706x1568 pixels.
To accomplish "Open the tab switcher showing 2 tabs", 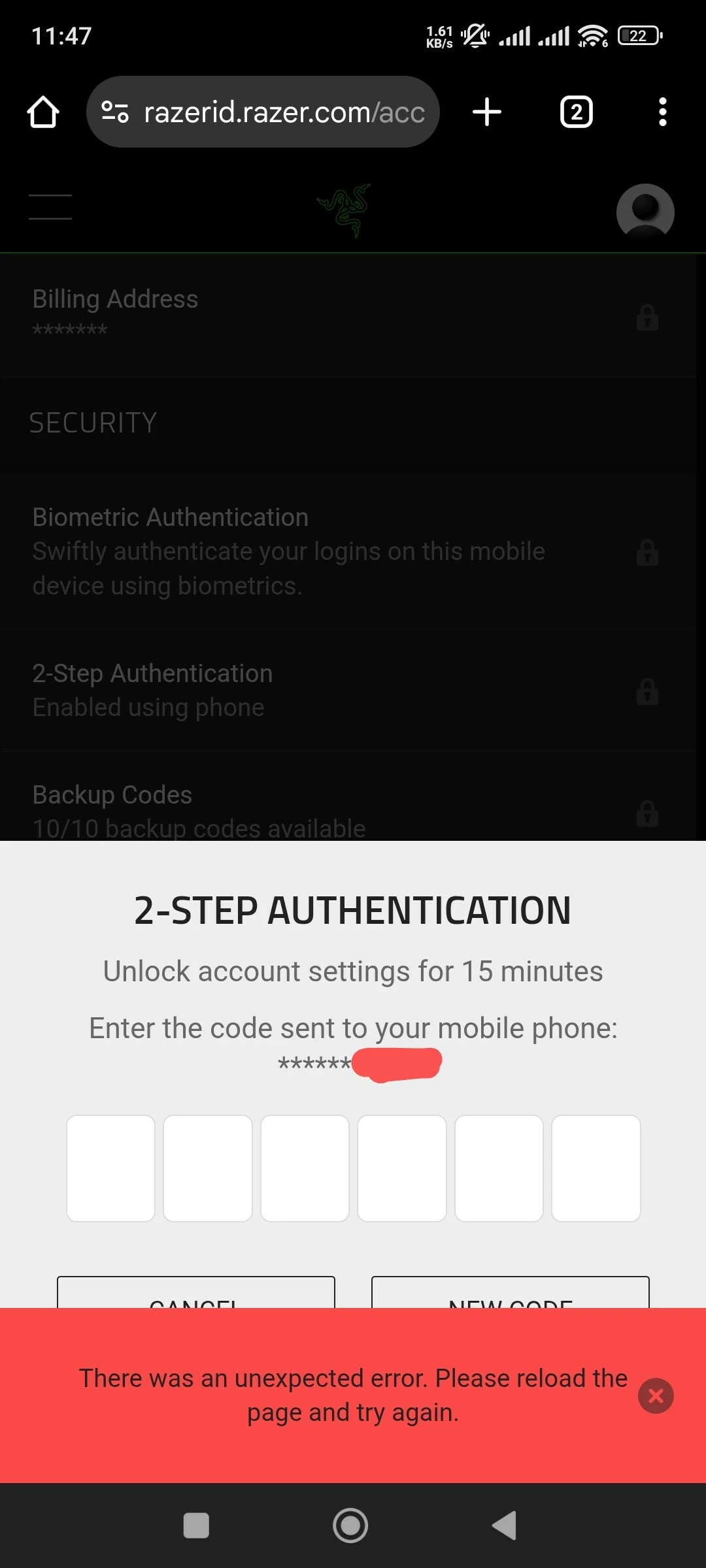I will click(577, 112).
